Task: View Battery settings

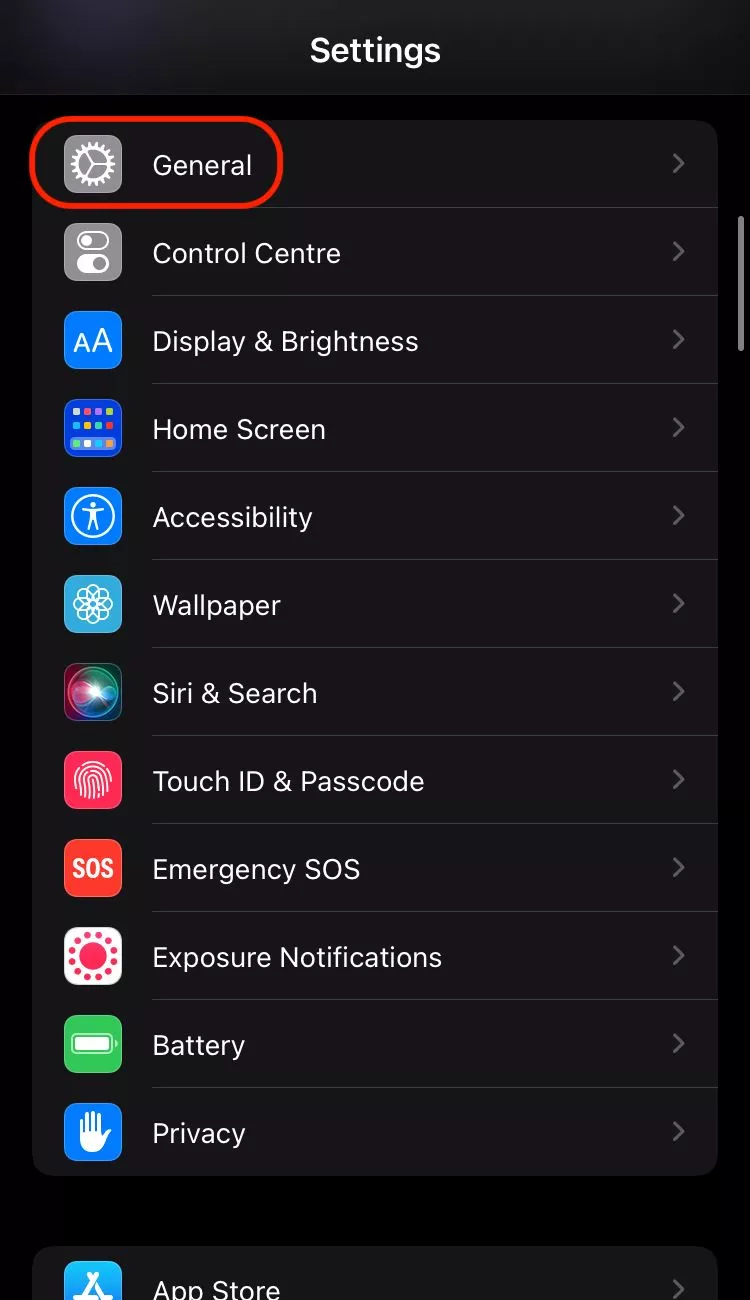Action: [x=375, y=1044]
